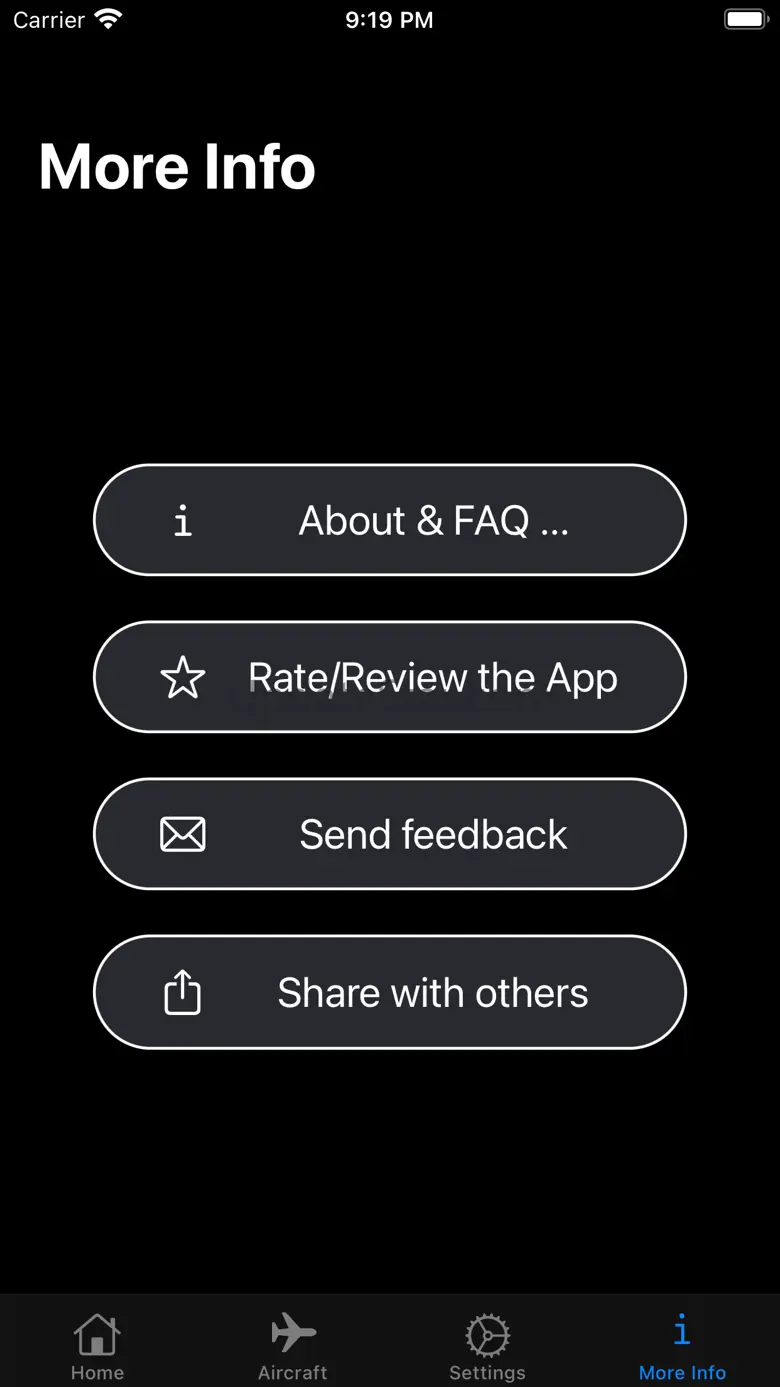Tap the More Info tab
The image size is (780, 1387).
pyautogui.click(x=682, y=1346)
